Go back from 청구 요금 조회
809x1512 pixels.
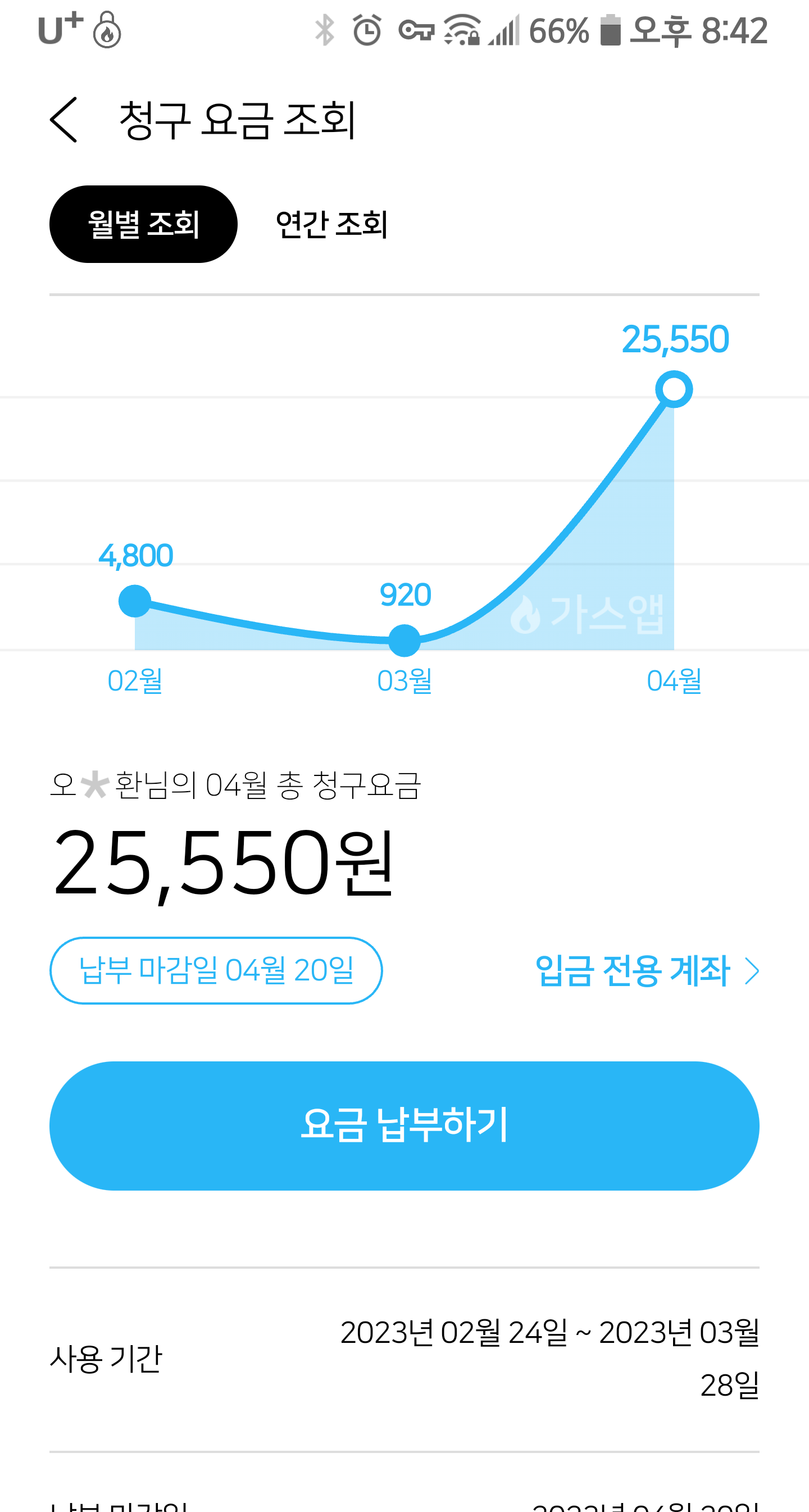[x=64, y=120]
